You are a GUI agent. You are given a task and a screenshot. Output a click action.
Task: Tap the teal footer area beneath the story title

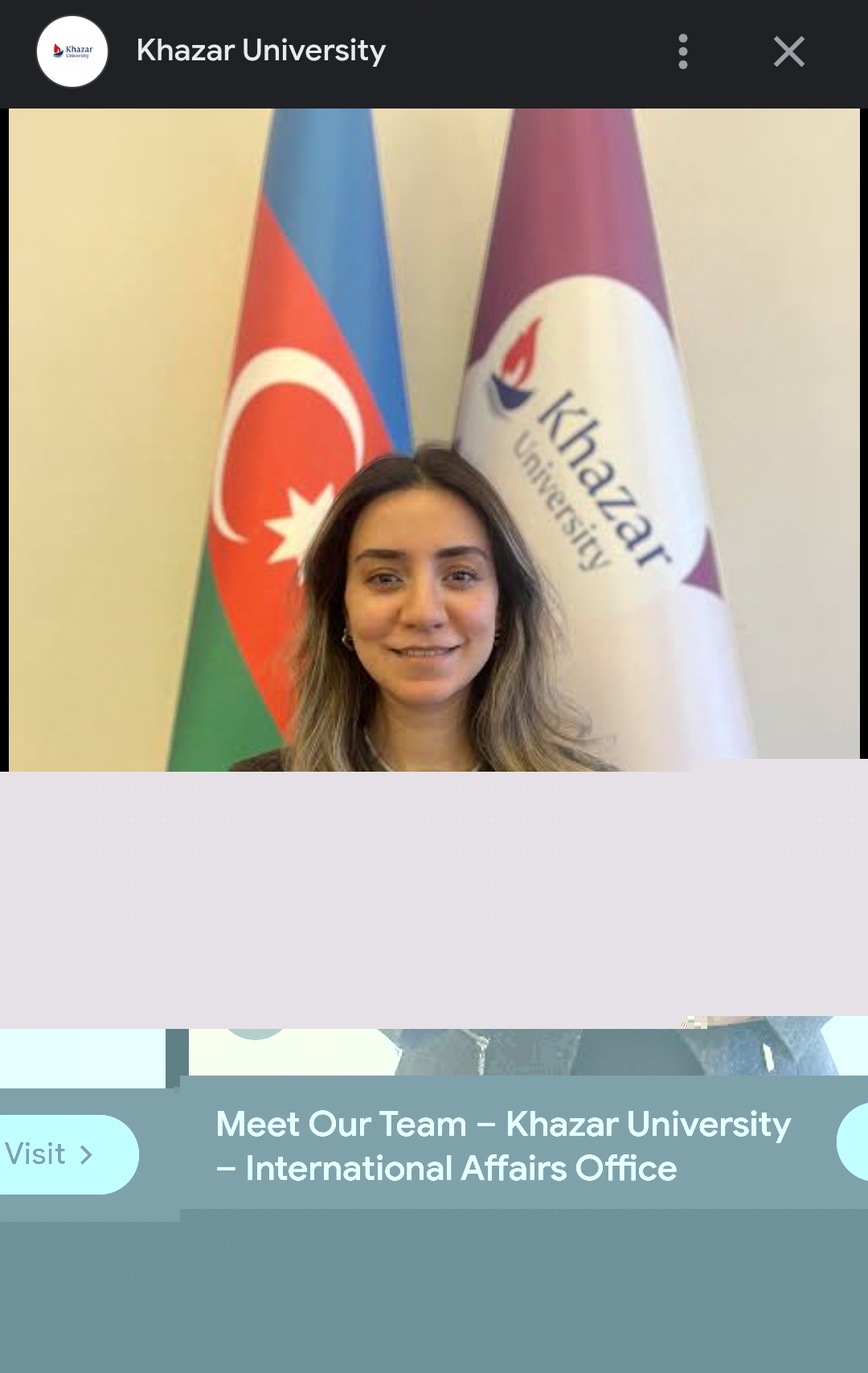pyautogui.click(x=434, y=1286)
